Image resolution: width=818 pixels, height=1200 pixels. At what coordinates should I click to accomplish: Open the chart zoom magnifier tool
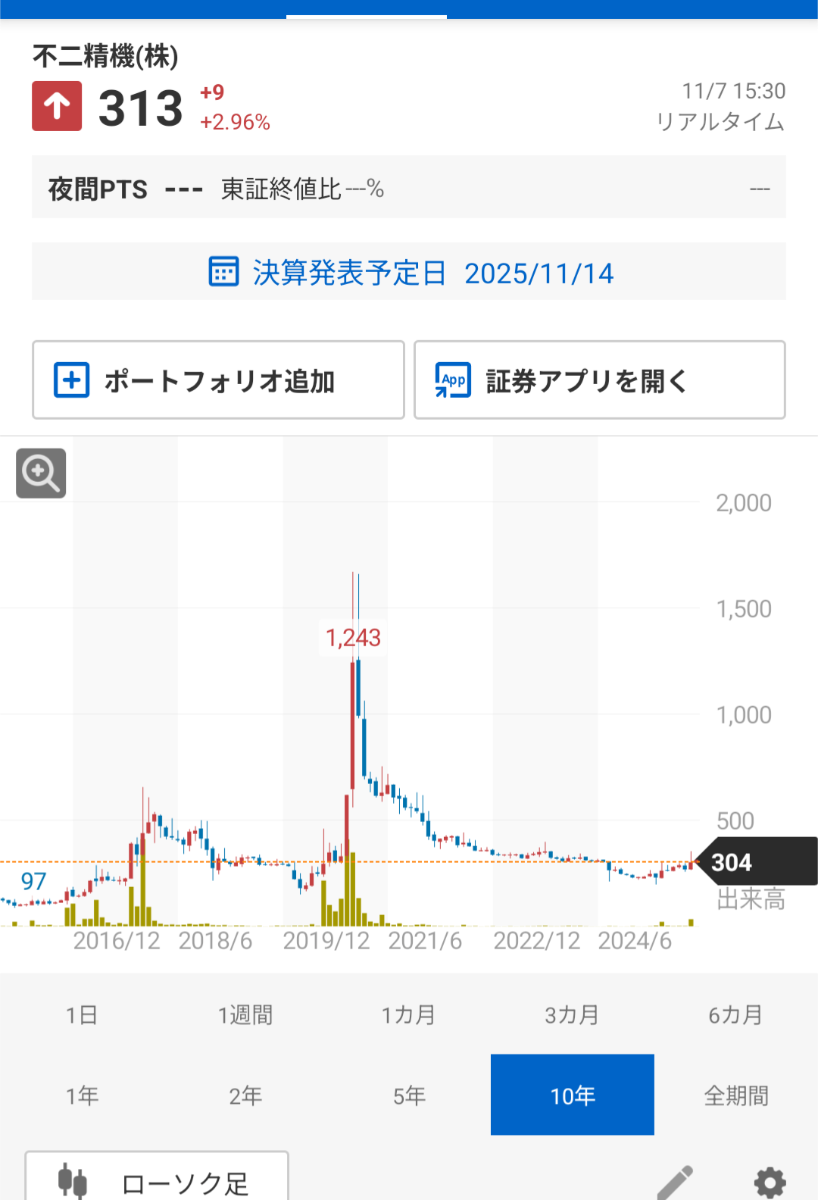39,473
